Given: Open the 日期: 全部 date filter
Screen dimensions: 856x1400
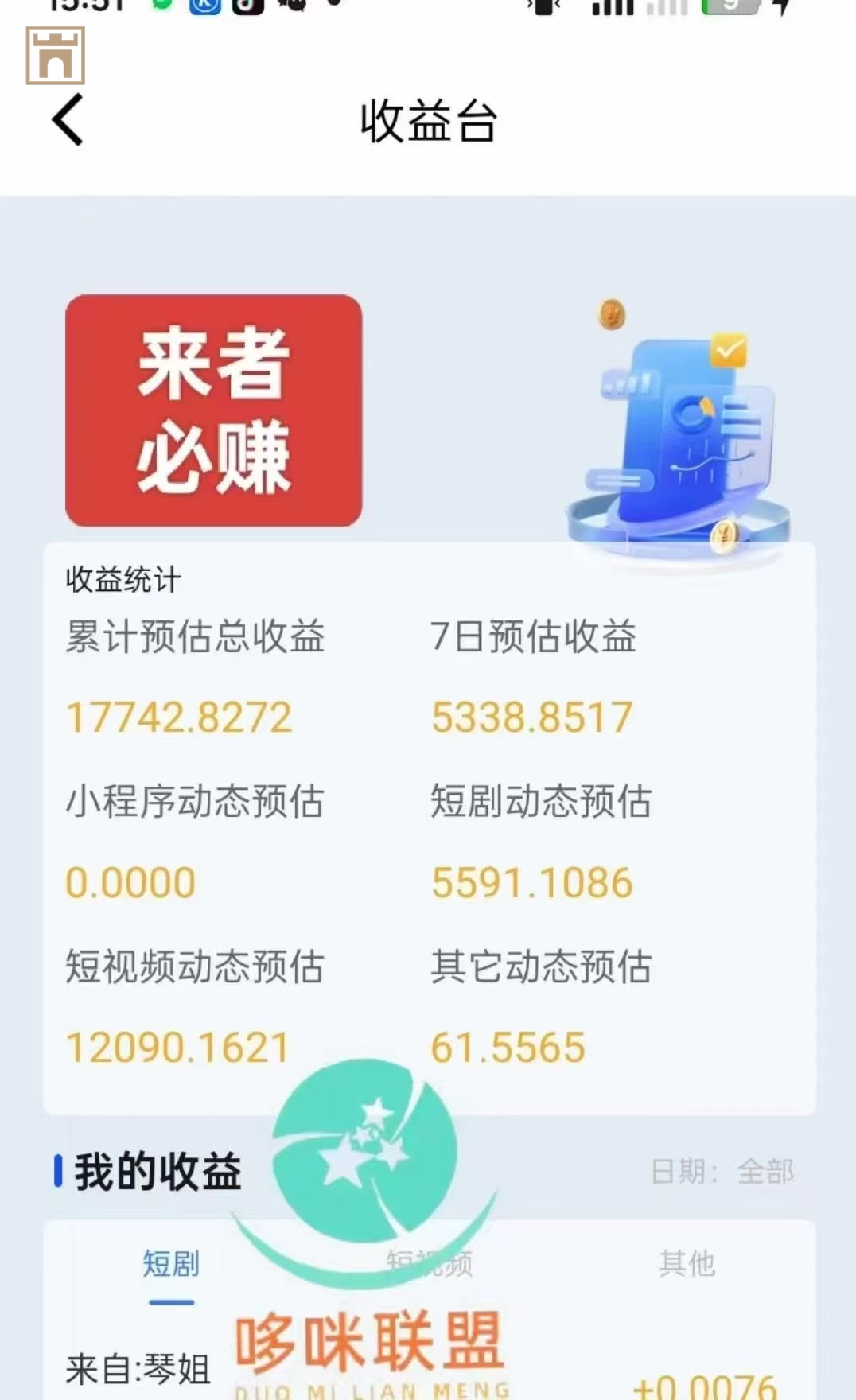Looking at the screenshot, I should coord(722,1172).
